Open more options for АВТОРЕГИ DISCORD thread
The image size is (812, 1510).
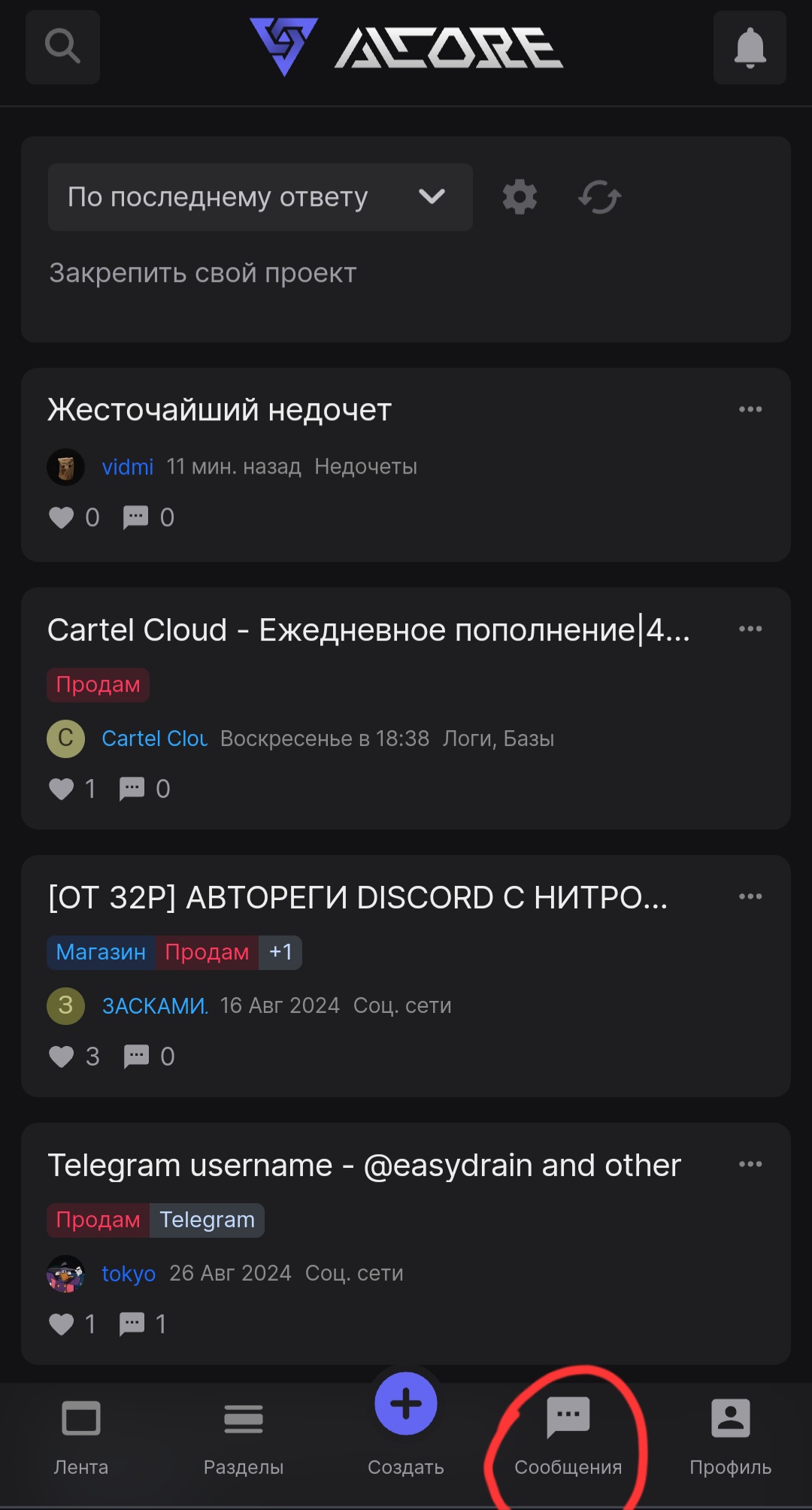750,897
